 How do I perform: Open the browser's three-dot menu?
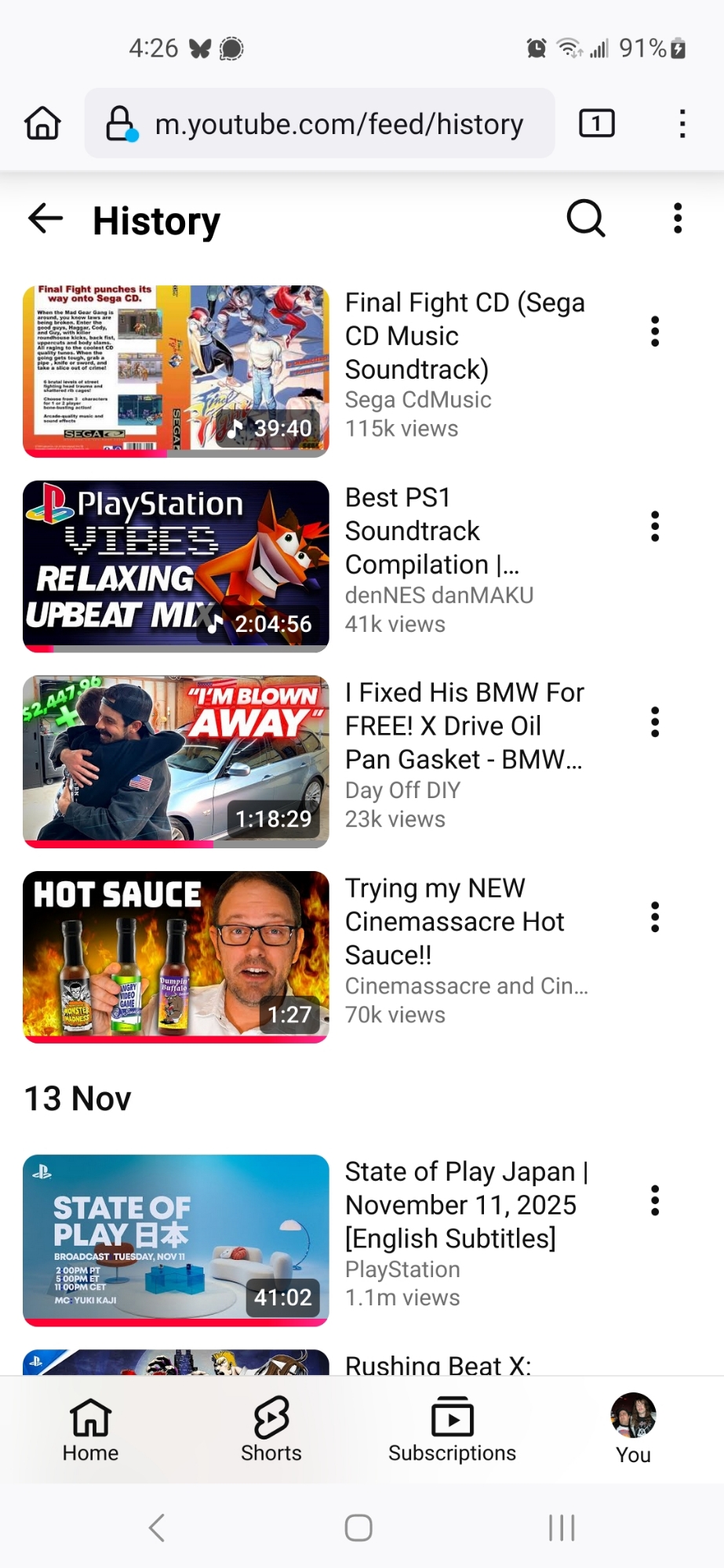pyautogui.click(x=682, y=124)
